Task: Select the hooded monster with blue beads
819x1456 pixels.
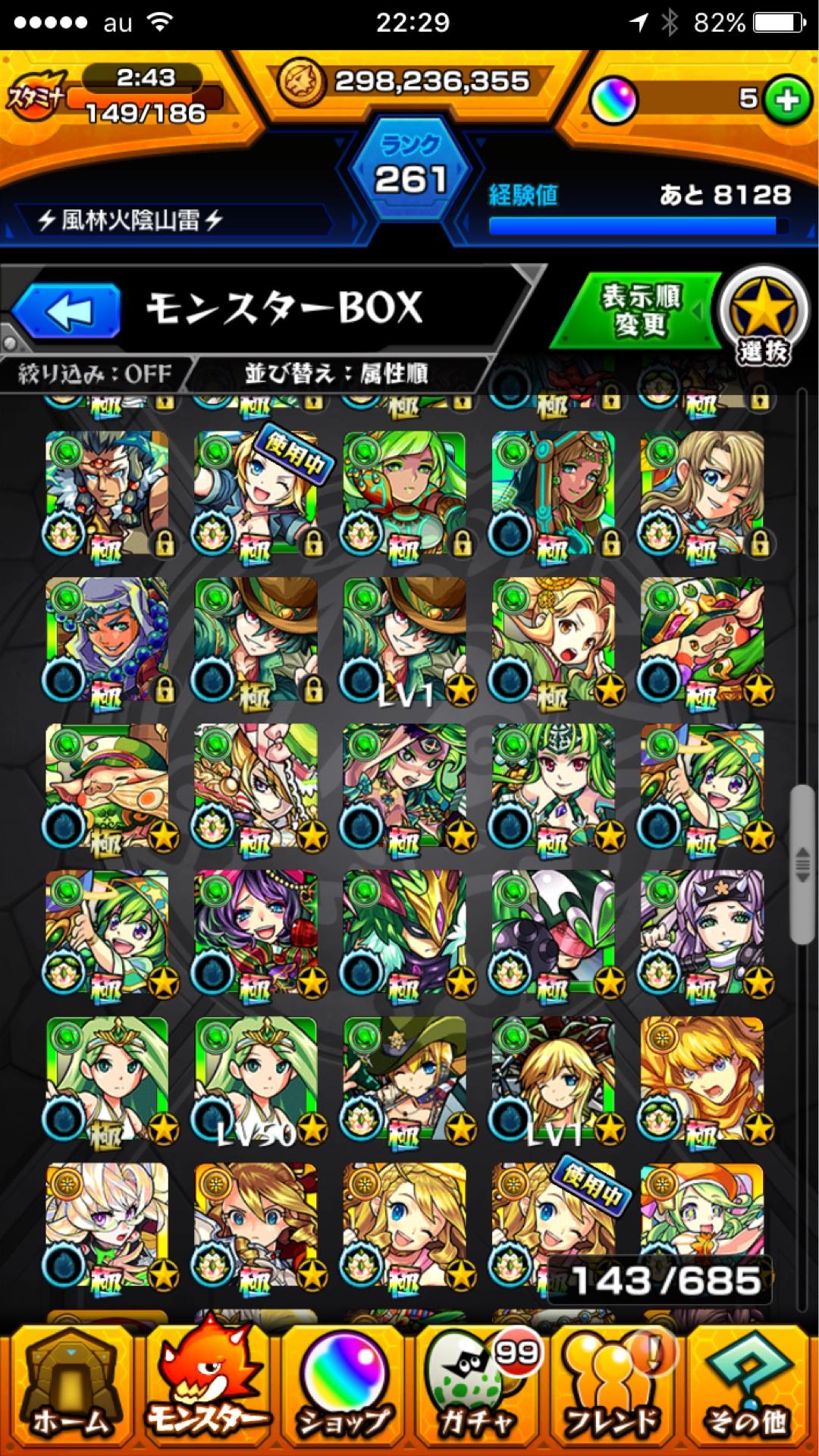Action: click(x=107, y=641)
